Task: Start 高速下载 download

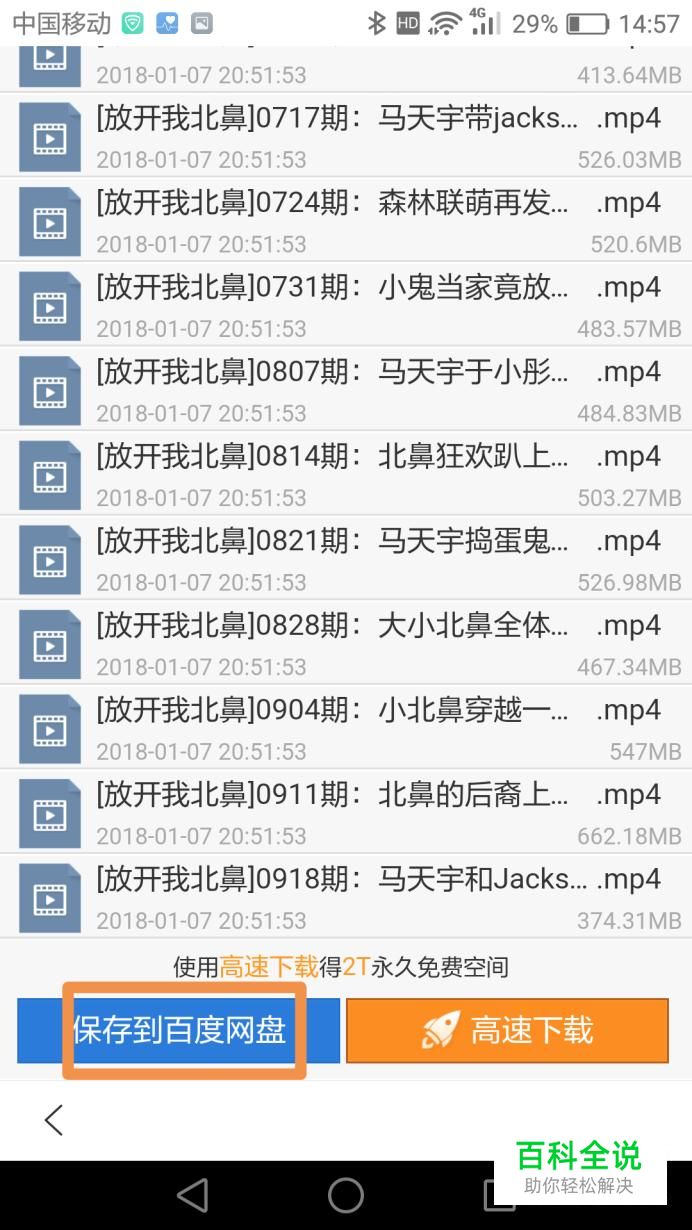Action: (x=507, y=1030)
